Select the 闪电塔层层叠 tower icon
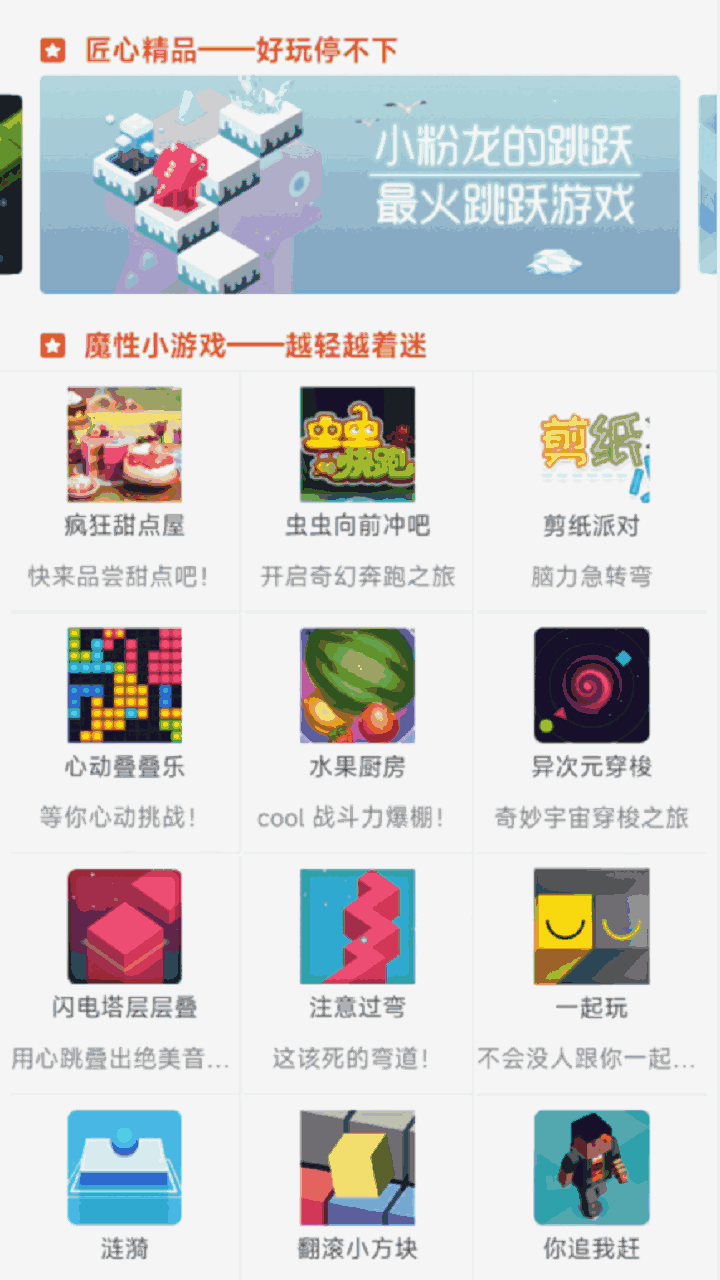Image resolution: width=720 pixels, height=1280 pixels. pyautogui.click(x=123, y=926)
